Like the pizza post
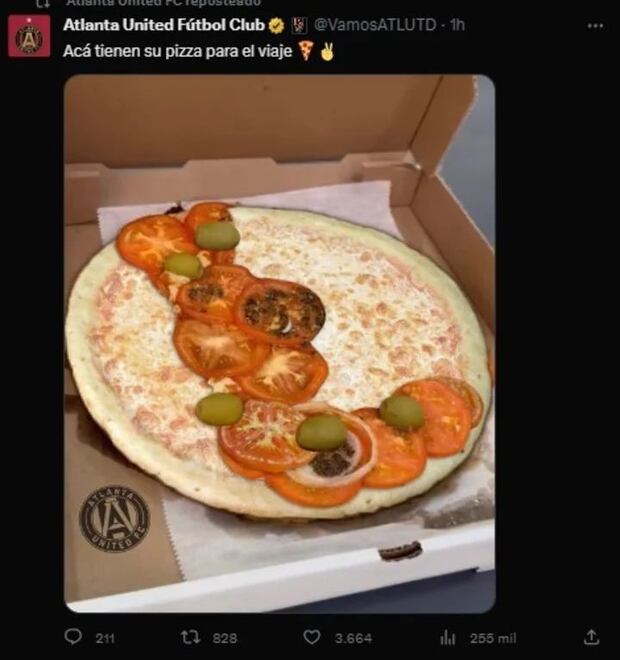 pyautogui.click(x=312, y=637)
